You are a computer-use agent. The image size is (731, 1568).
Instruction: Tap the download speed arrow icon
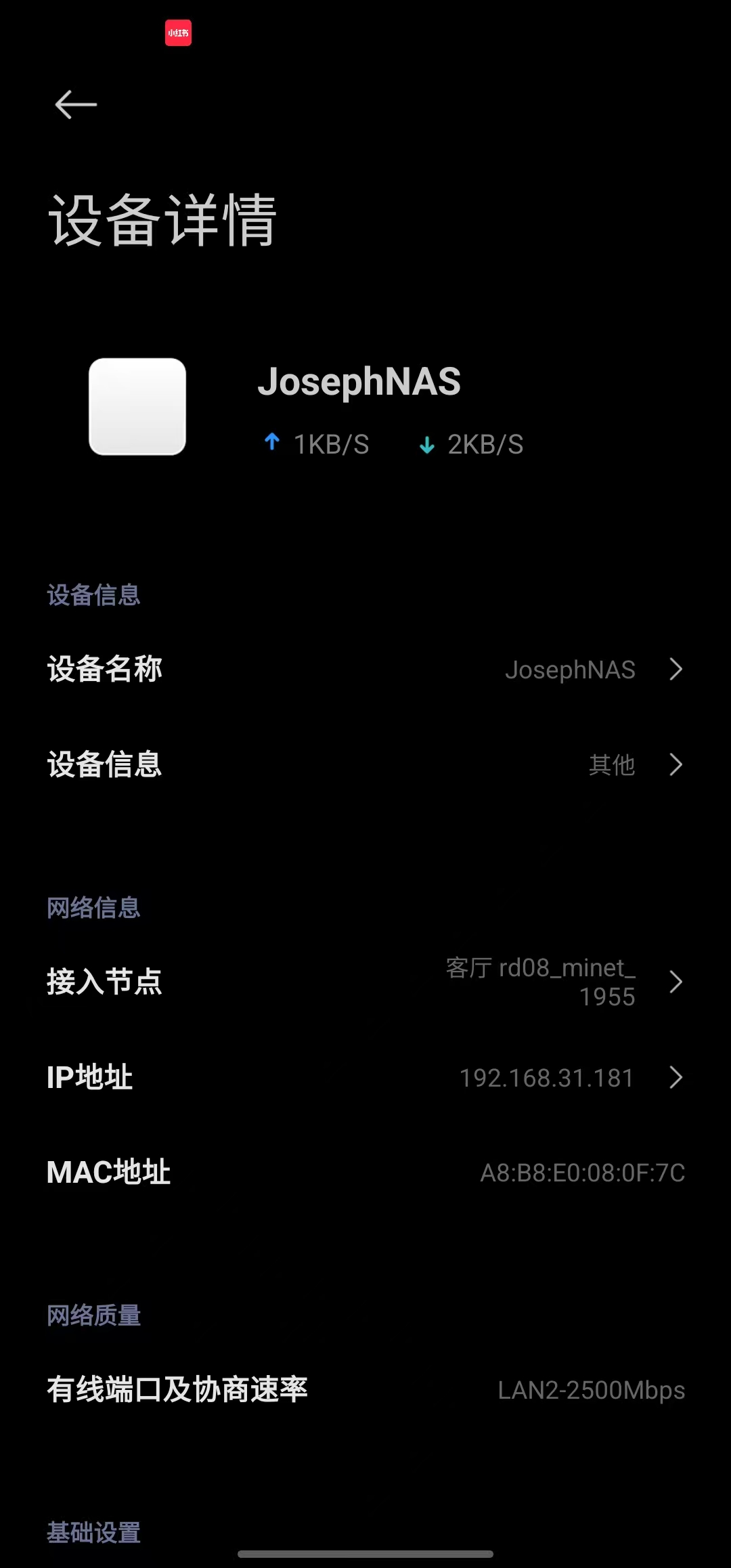coord(426,445)
